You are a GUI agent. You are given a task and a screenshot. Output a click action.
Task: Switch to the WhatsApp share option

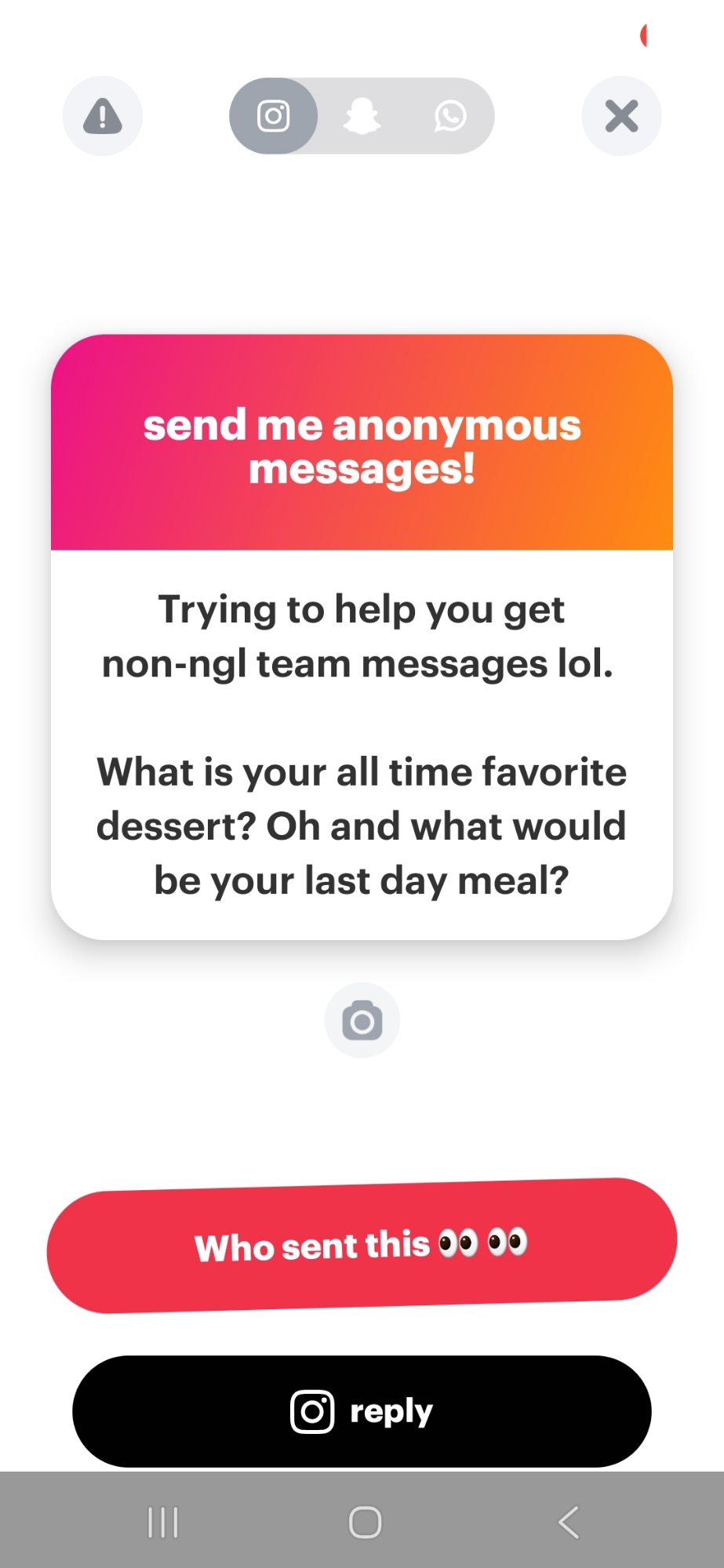click(450, 116)
